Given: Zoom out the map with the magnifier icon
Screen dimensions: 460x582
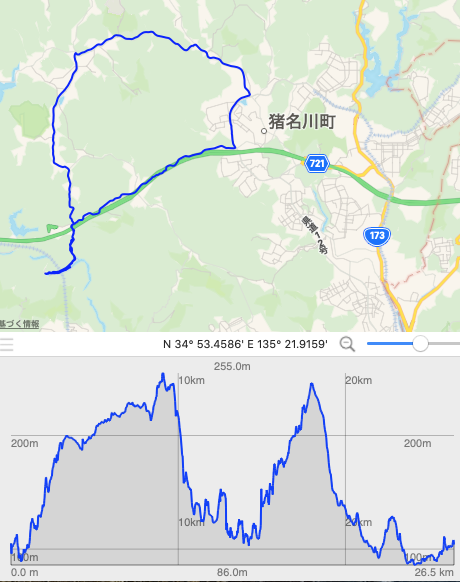Looking at the screenshot, I should pos(347,344).
